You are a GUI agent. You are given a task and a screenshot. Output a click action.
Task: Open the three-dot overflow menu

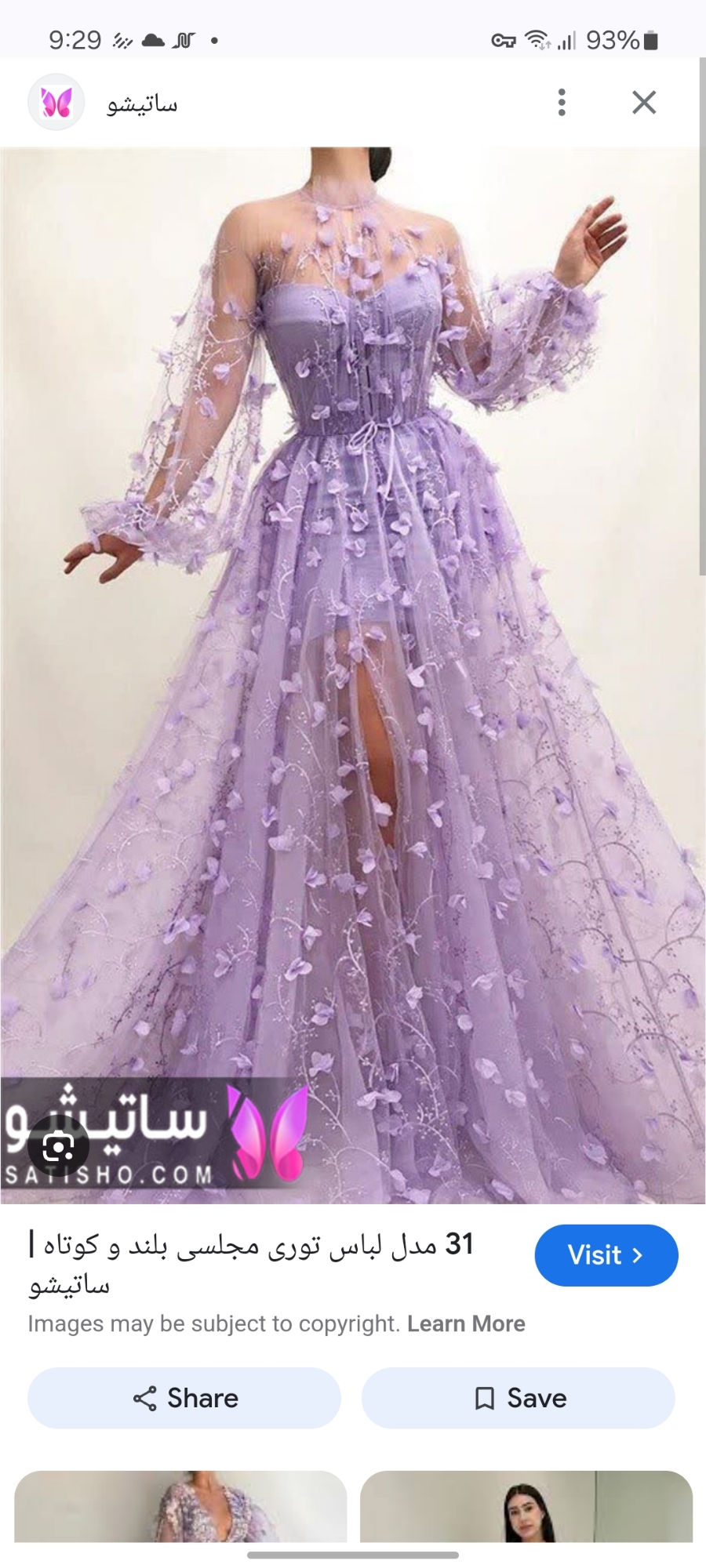click(x=562, y=103)
